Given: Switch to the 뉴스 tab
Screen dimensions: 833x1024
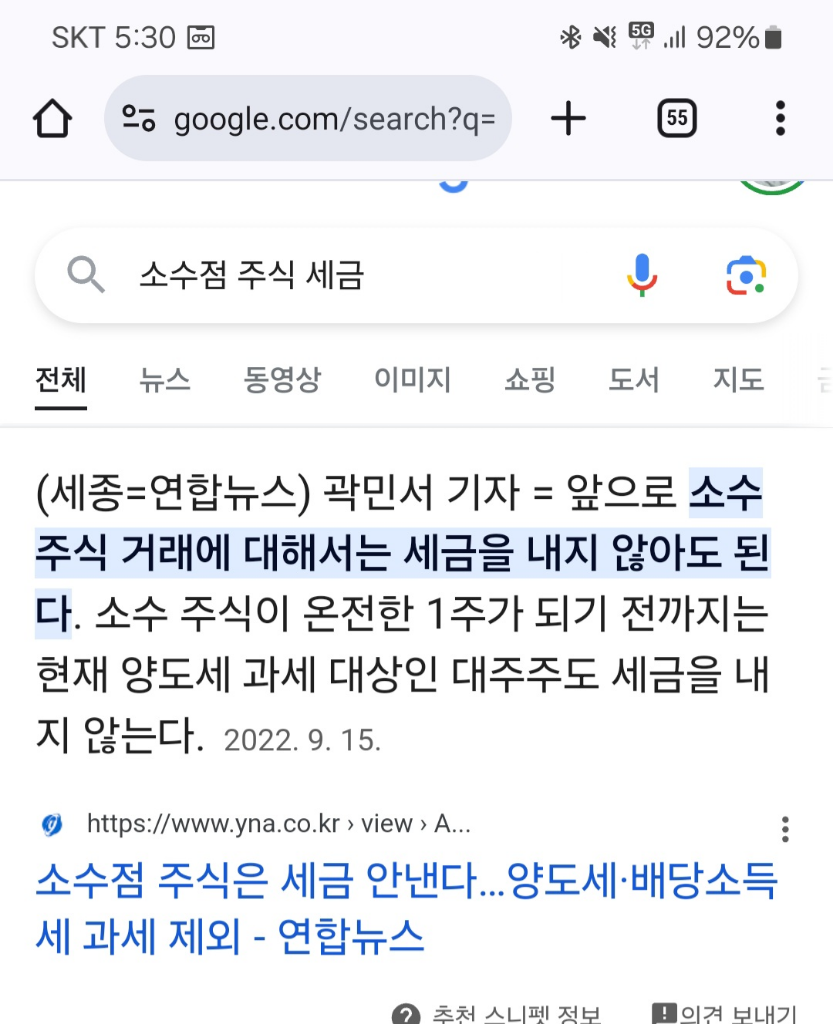Looking at the screenshot, I should click(165, 380).
